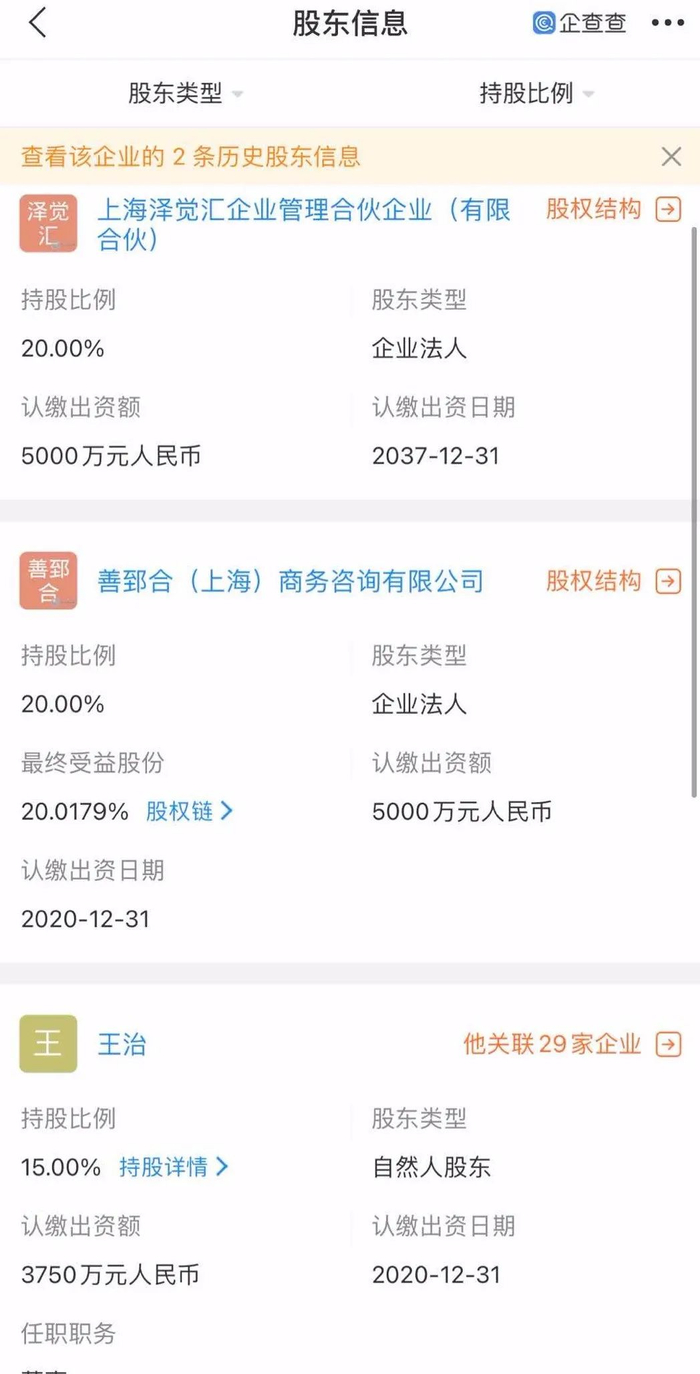View 股权结构 for 善郅合
The image size is (700, 1374).
click(613, 581)
